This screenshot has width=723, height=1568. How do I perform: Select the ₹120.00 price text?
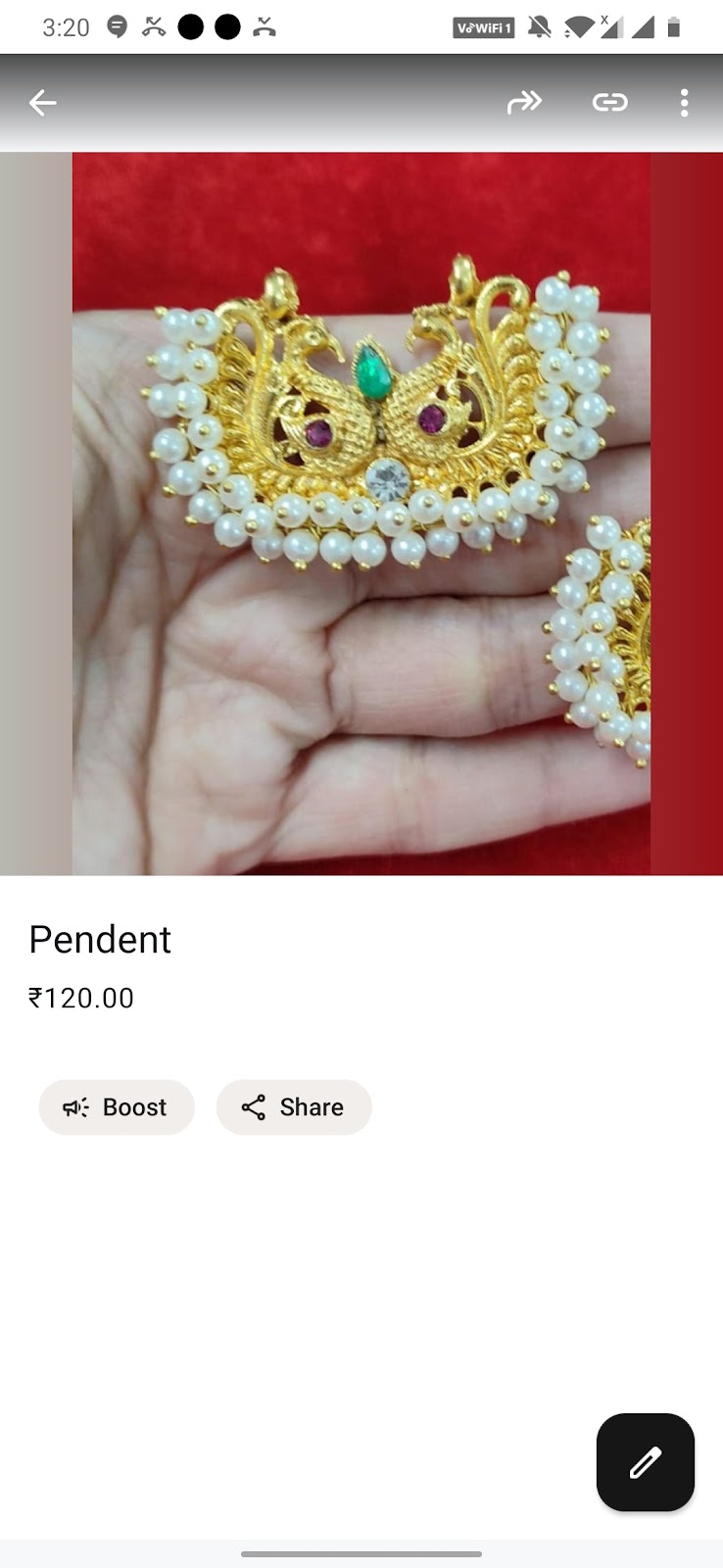(x=82, y=998)
